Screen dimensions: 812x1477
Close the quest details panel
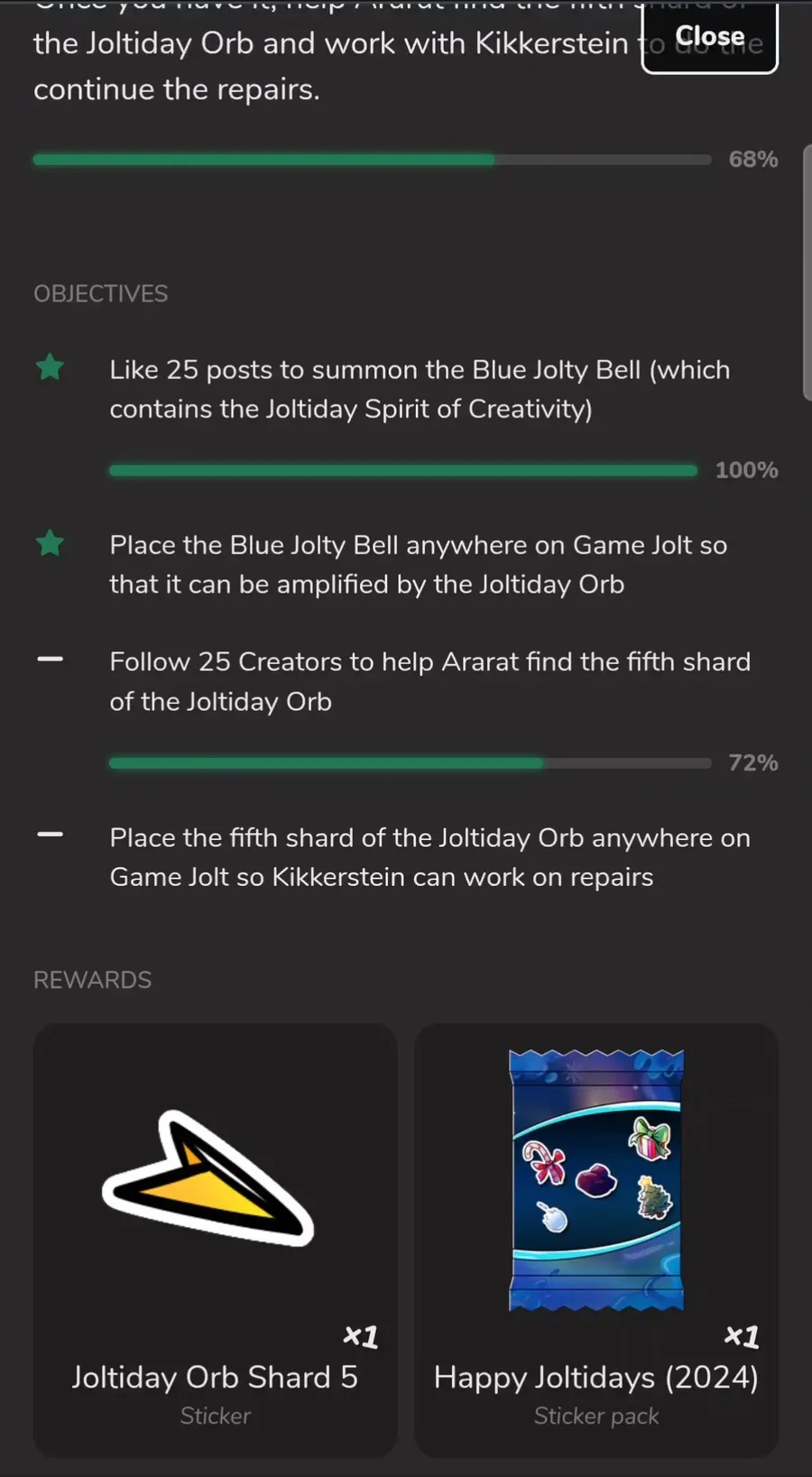[710, 36]
